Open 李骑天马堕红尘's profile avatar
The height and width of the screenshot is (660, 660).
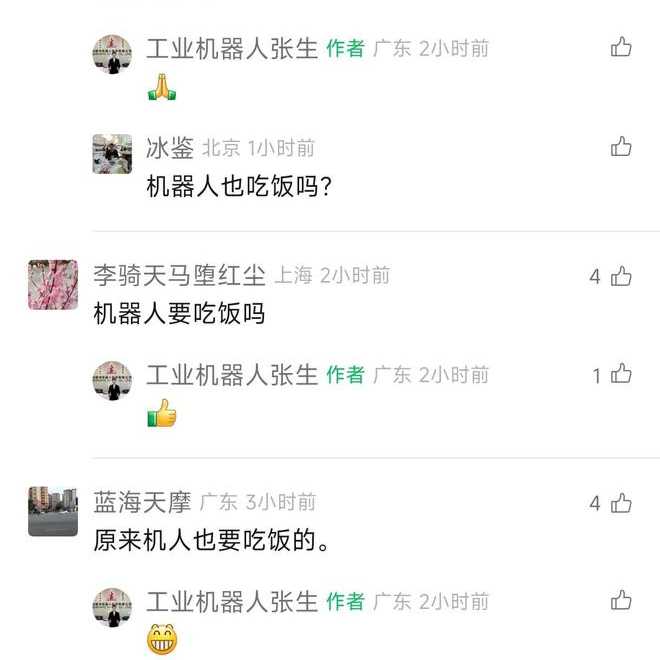point(52,284)
